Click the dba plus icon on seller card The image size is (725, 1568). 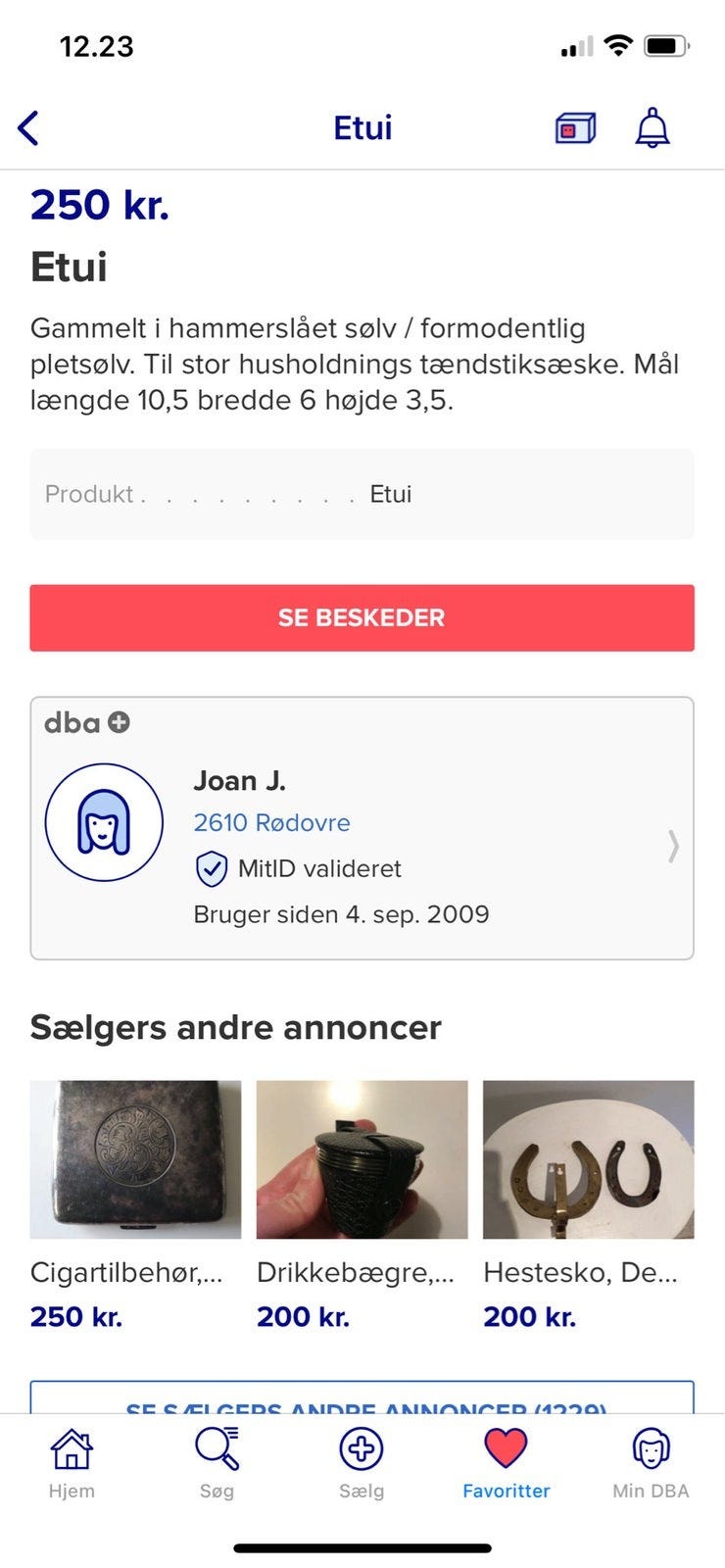pyautogui.click(x=118, y=722)
